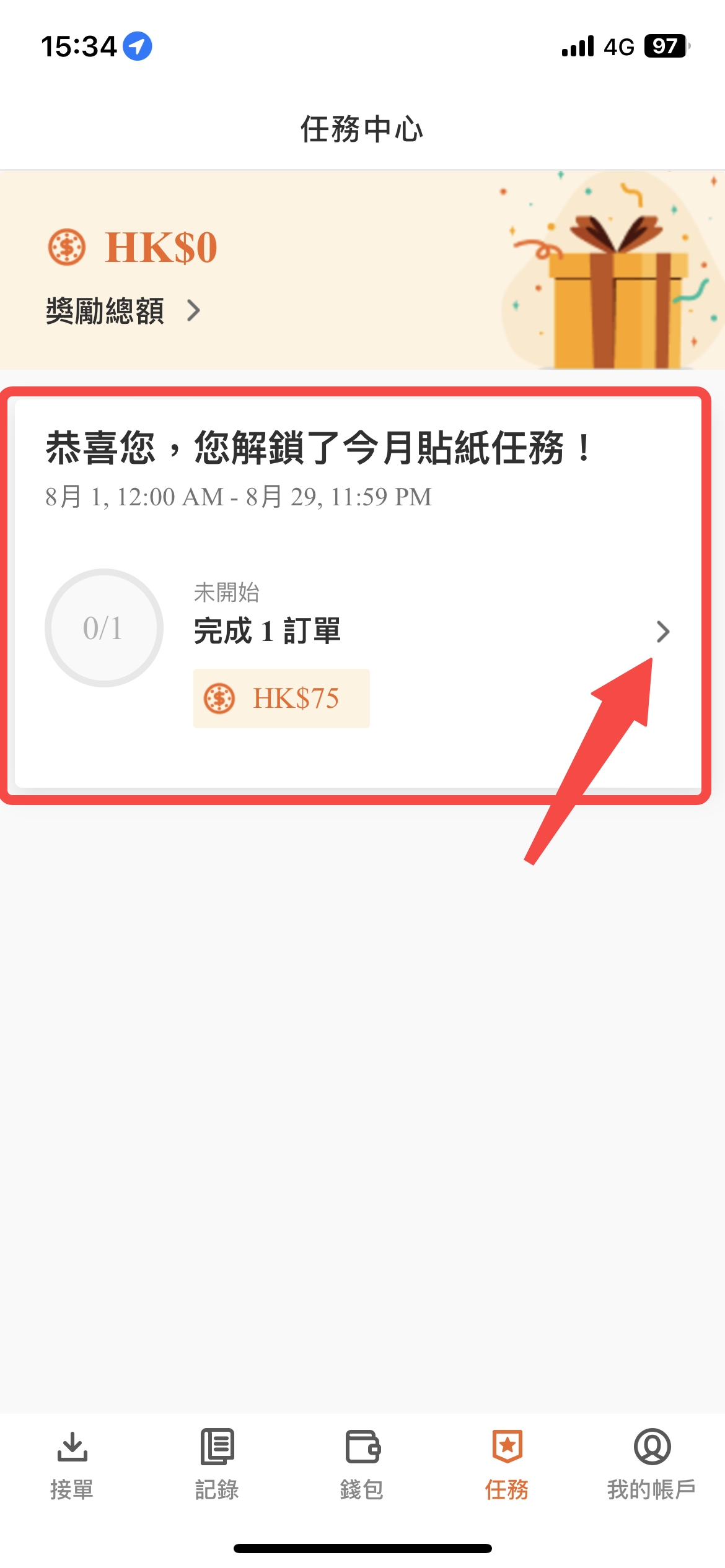The image size is (725, 1568).
Task: Go to the 我的帳戶 tab
Action: click(x=651, y=1465)
